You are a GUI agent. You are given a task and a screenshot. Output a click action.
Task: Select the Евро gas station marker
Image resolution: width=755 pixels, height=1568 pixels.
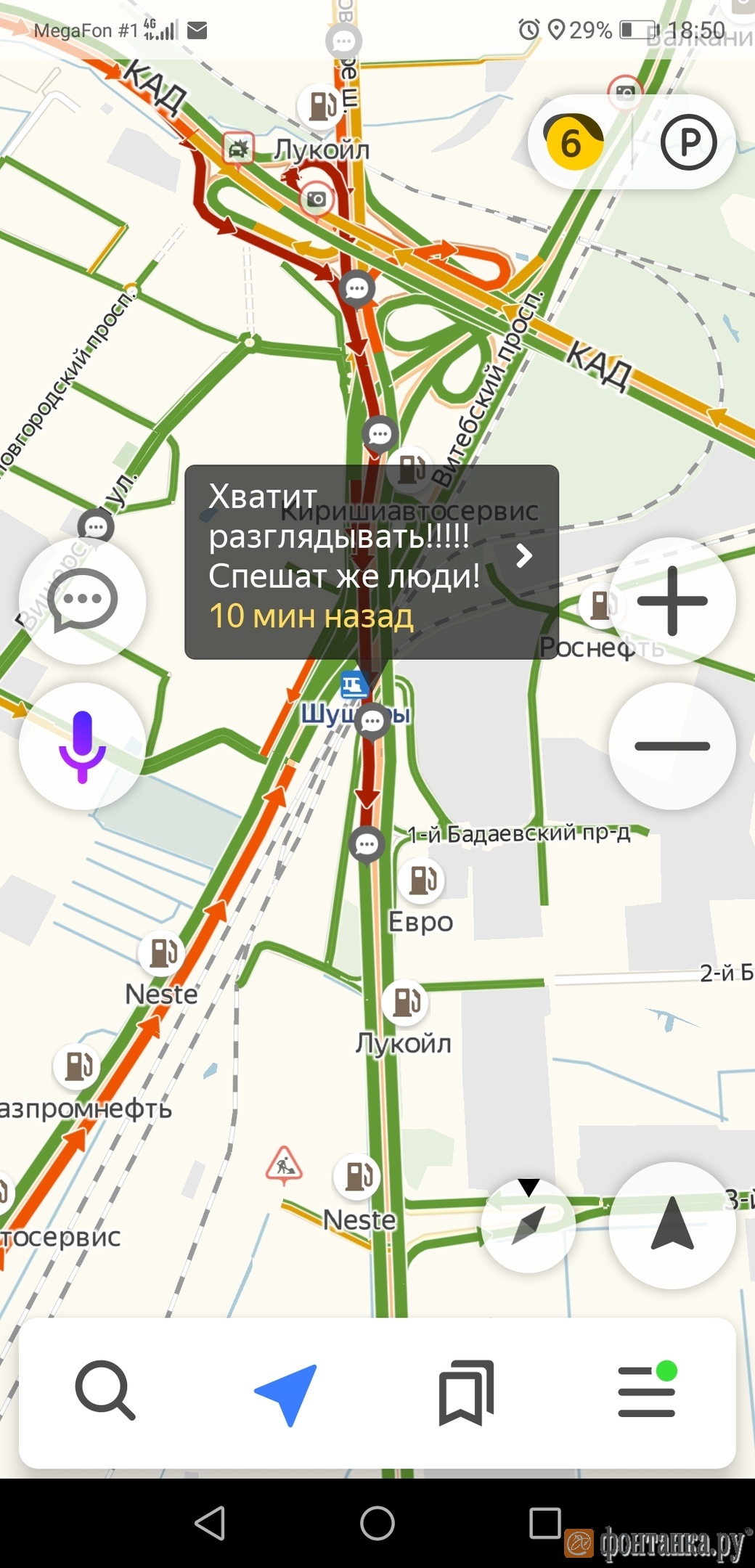point(421,880)
